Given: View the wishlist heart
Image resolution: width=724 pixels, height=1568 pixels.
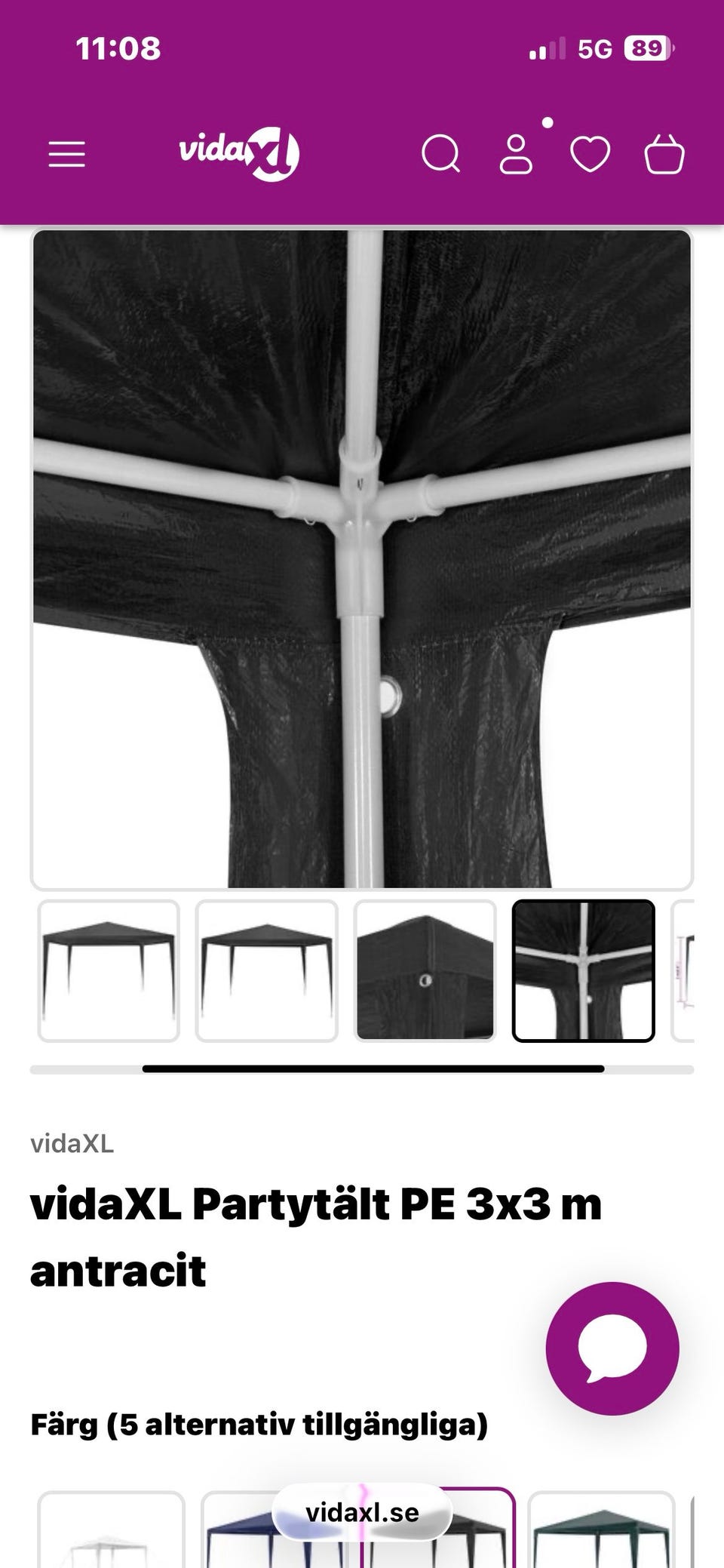Looking at the screenshot, I should coord(590,155).
